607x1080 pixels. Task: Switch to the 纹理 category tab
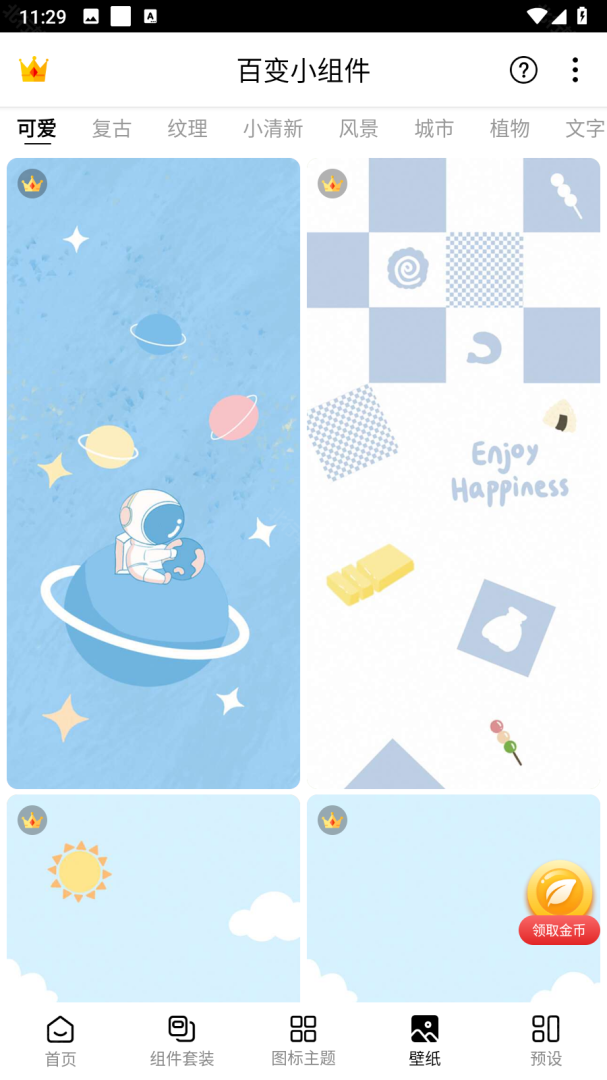pyautogui.click(x=187, y=128)
